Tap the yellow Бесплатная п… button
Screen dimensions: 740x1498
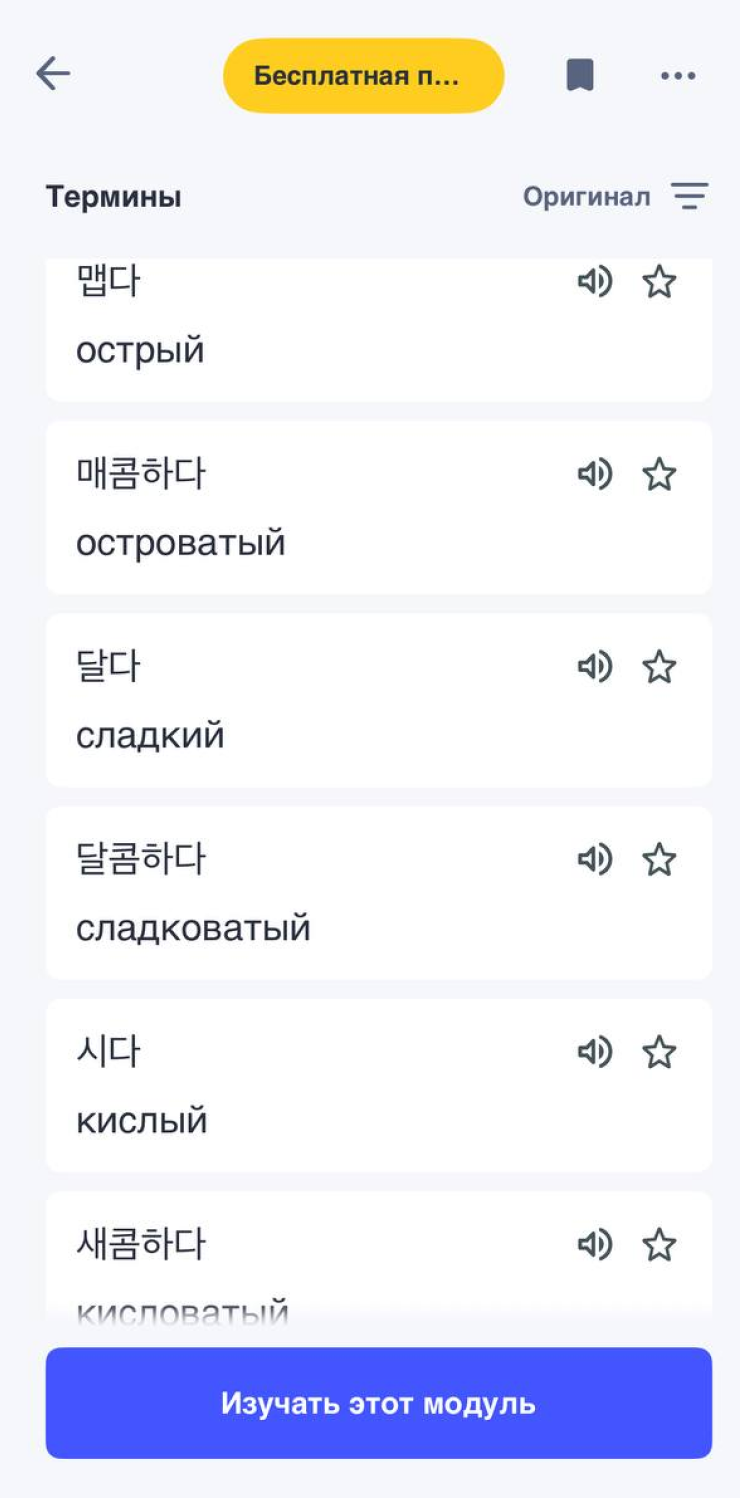point(363,76)
